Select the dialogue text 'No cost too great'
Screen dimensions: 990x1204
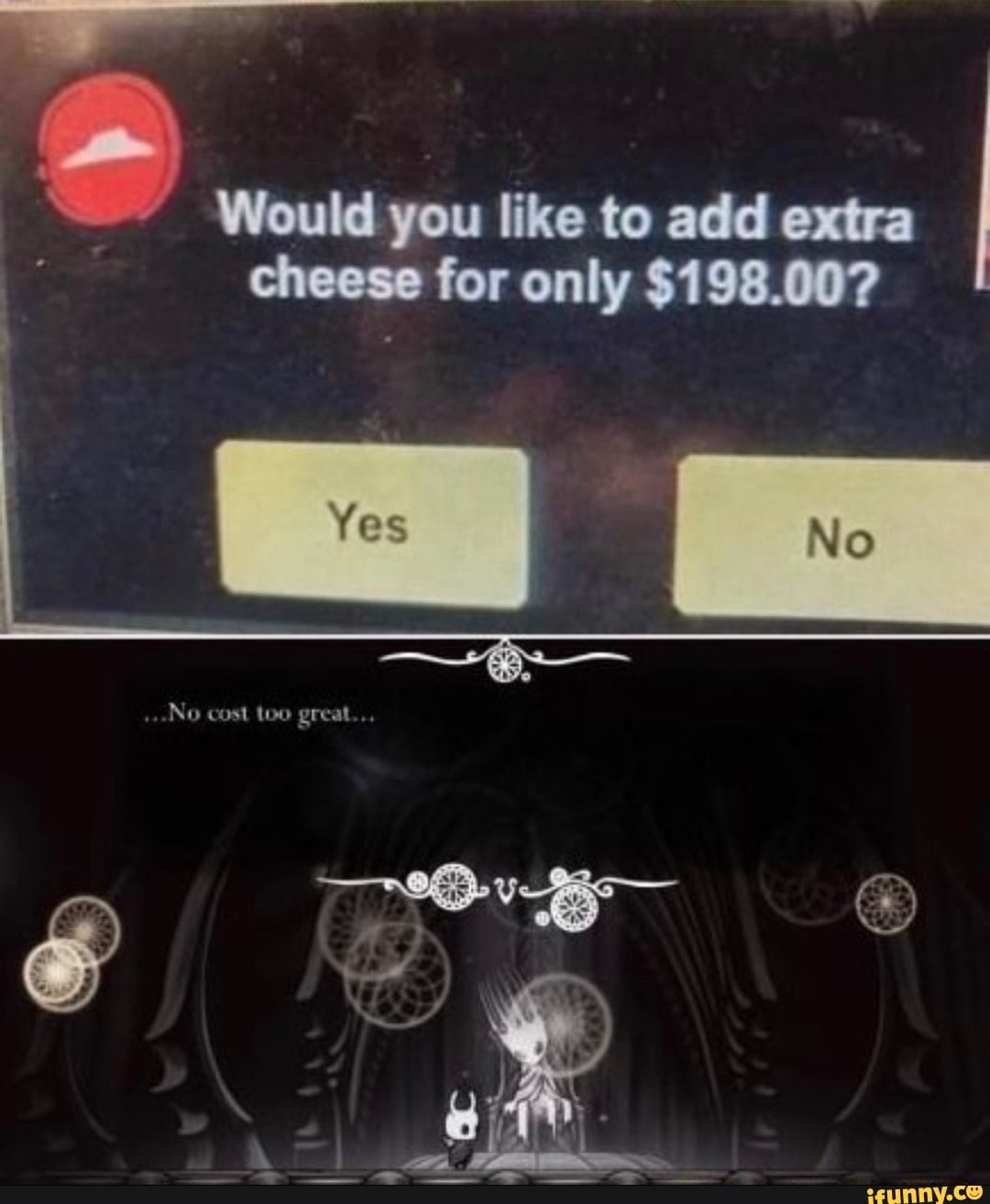click(x=258, y=713)
